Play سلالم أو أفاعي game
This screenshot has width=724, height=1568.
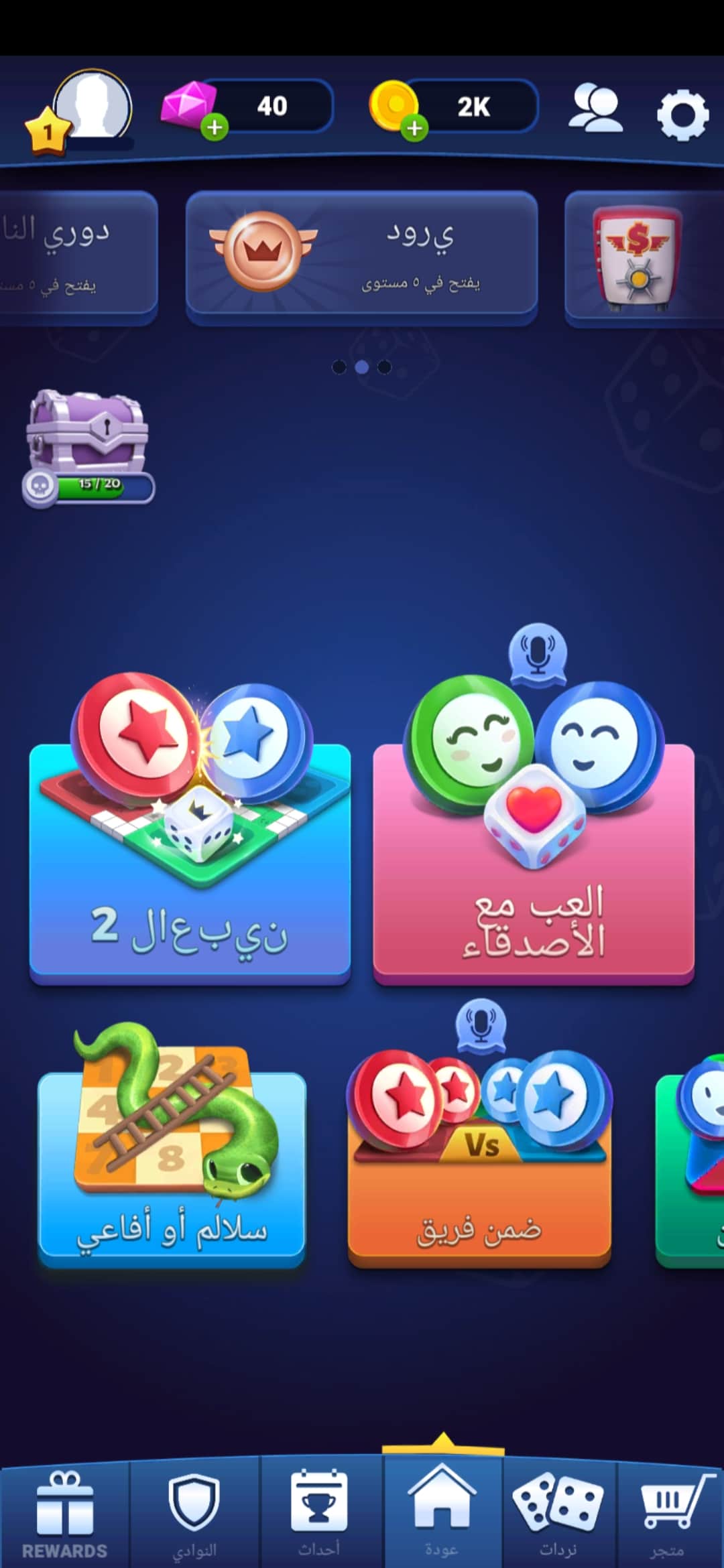point(172,1146)
